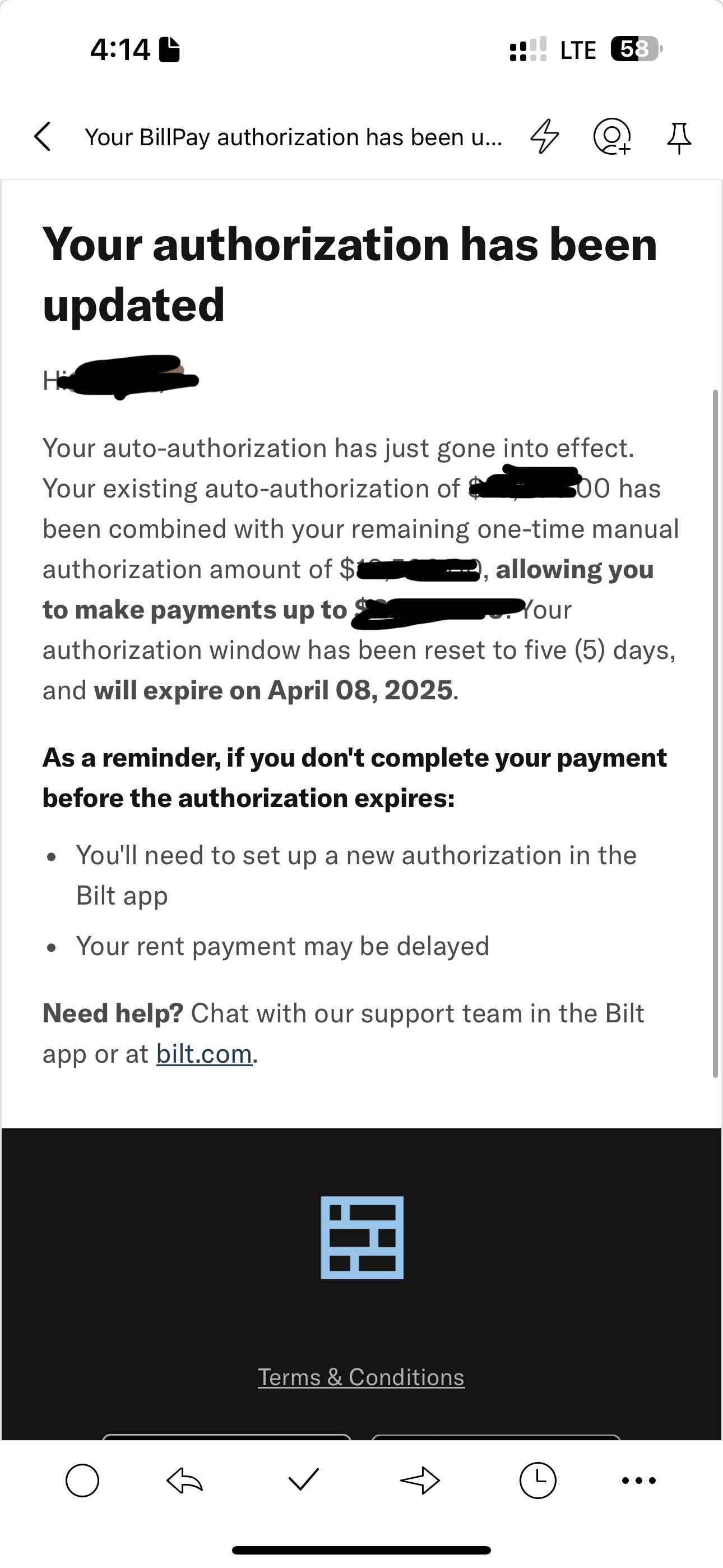723x1568 pixels.
Task: Open the three-dot more options menu
Action: [x=639, y=1481]
